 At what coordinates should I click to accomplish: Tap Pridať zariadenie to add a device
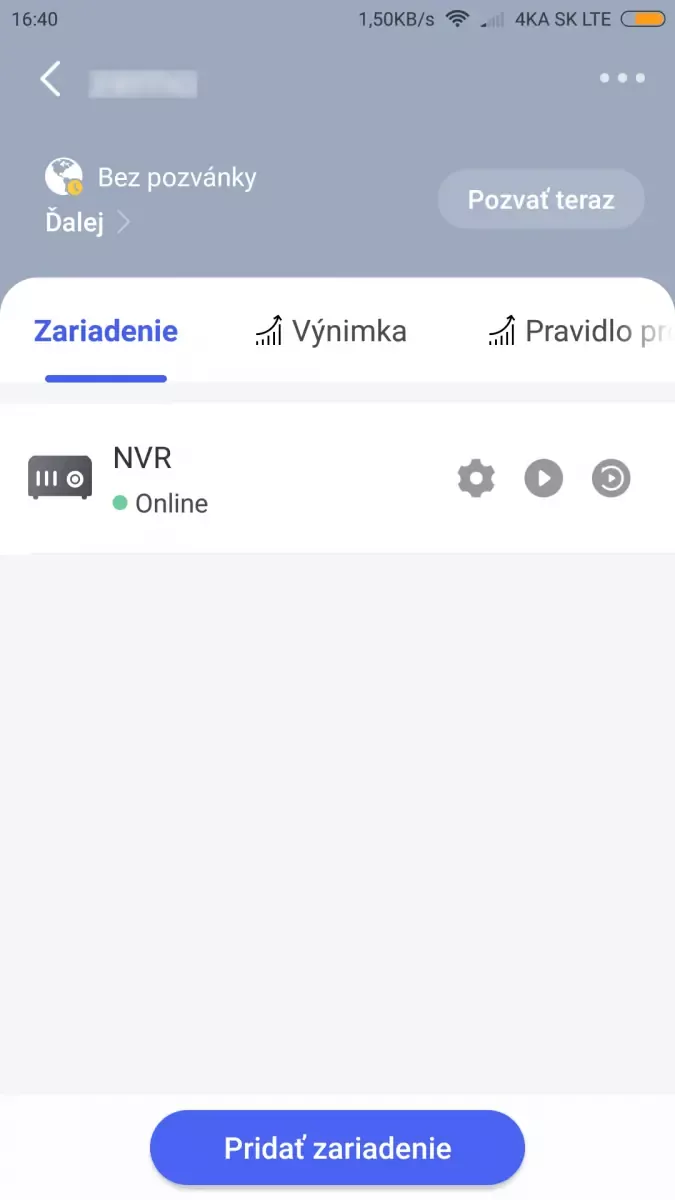(337, 1148)
